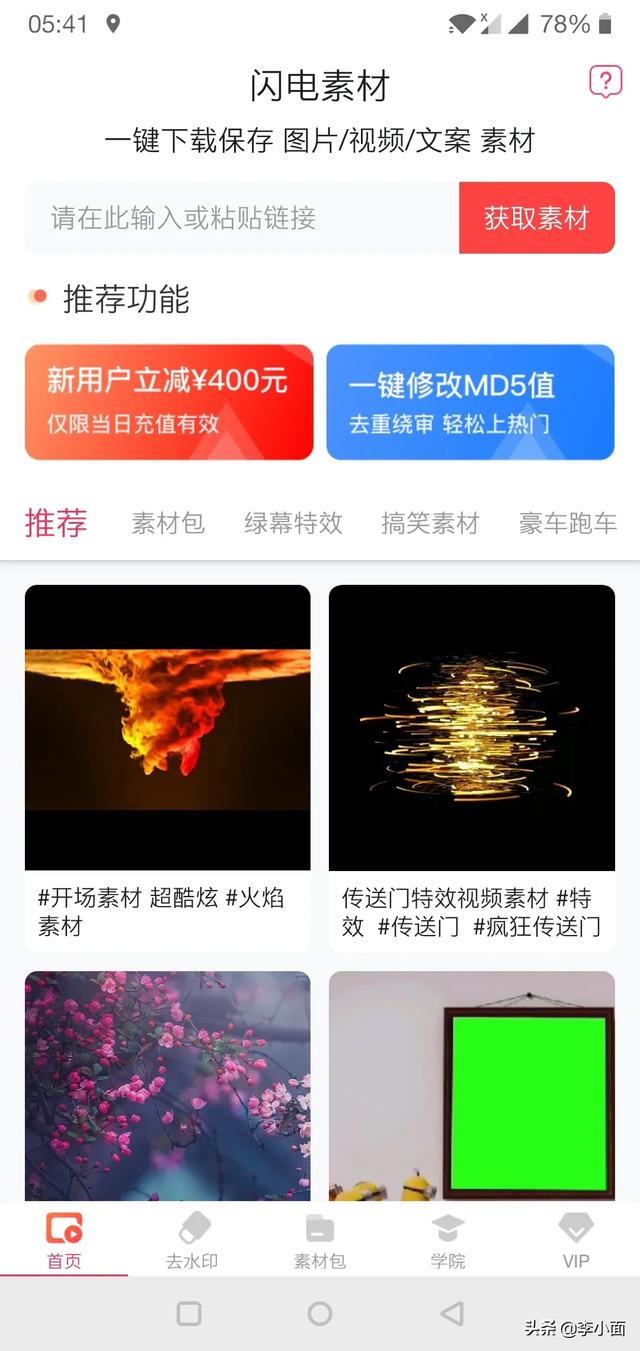The image size is (640, 1351).
Task: Go to the VIP bottom tab
Action: pos(576,1240)
